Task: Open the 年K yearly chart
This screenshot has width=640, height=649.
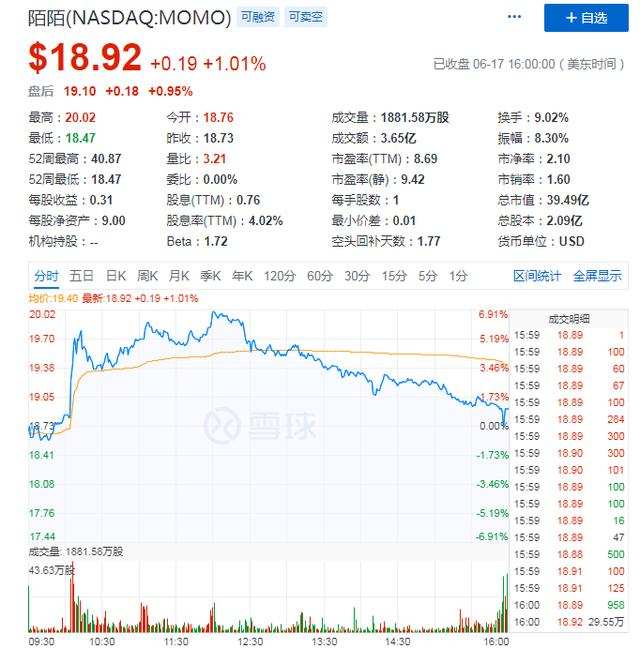Action: pos(241,276)
